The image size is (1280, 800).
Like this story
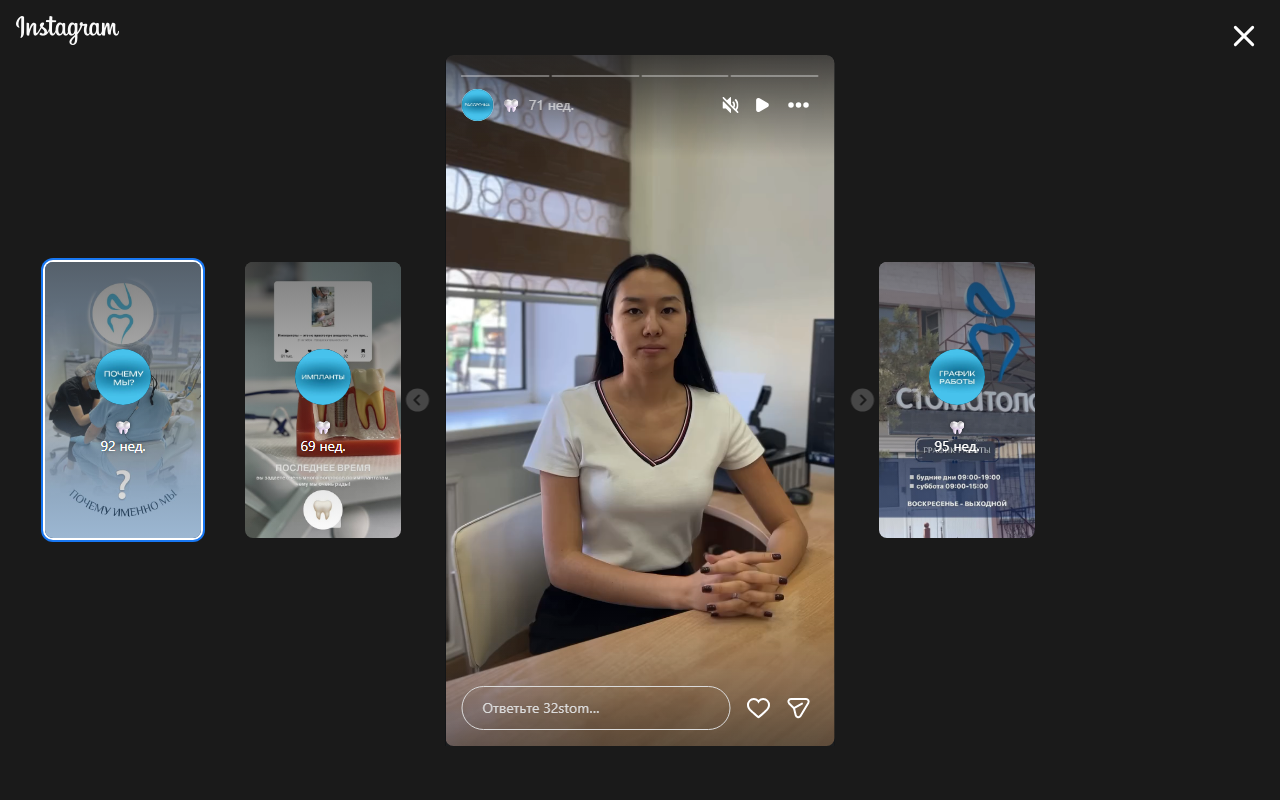758,708
